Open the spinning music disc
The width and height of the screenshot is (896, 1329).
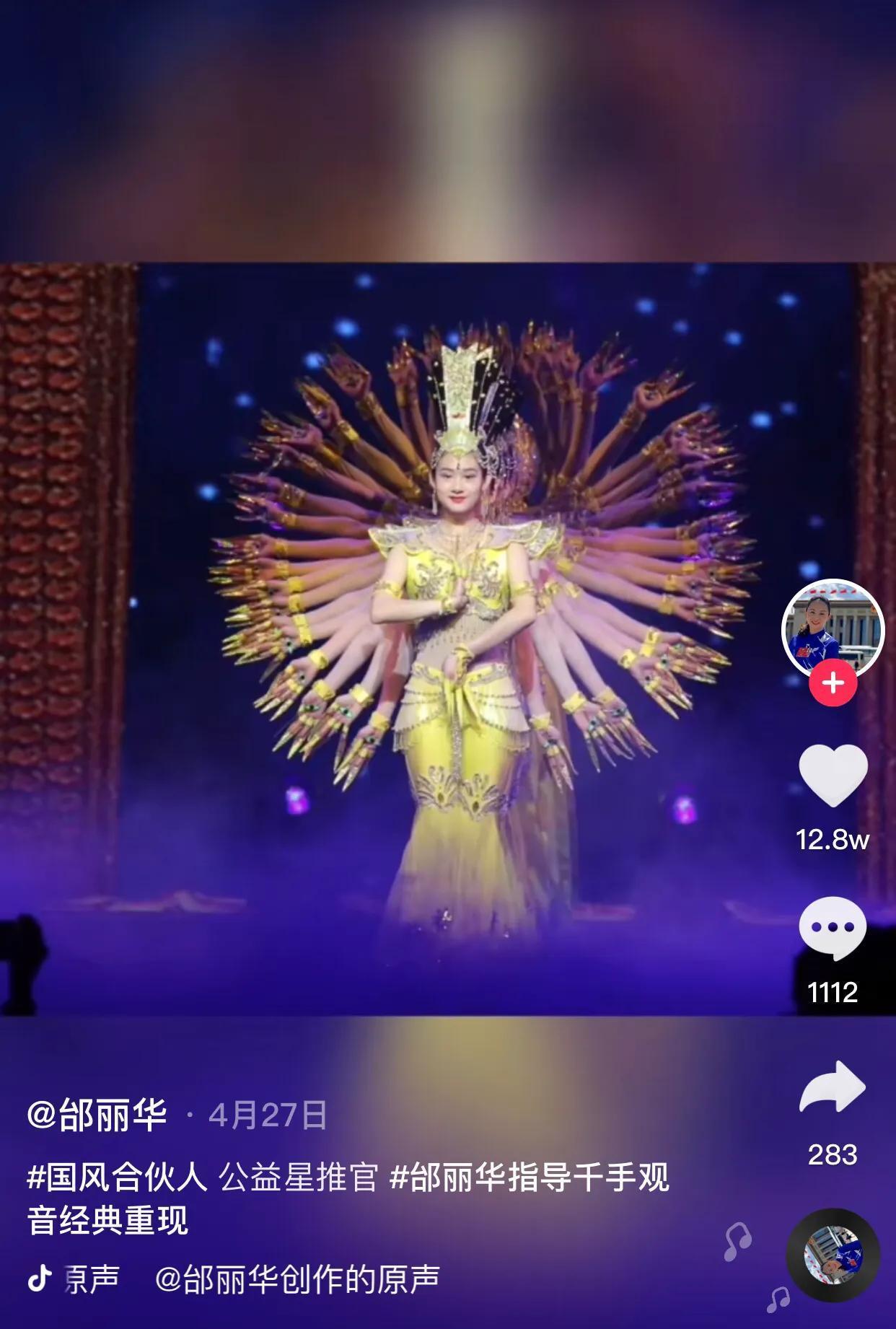click(x=833, y=1254)
